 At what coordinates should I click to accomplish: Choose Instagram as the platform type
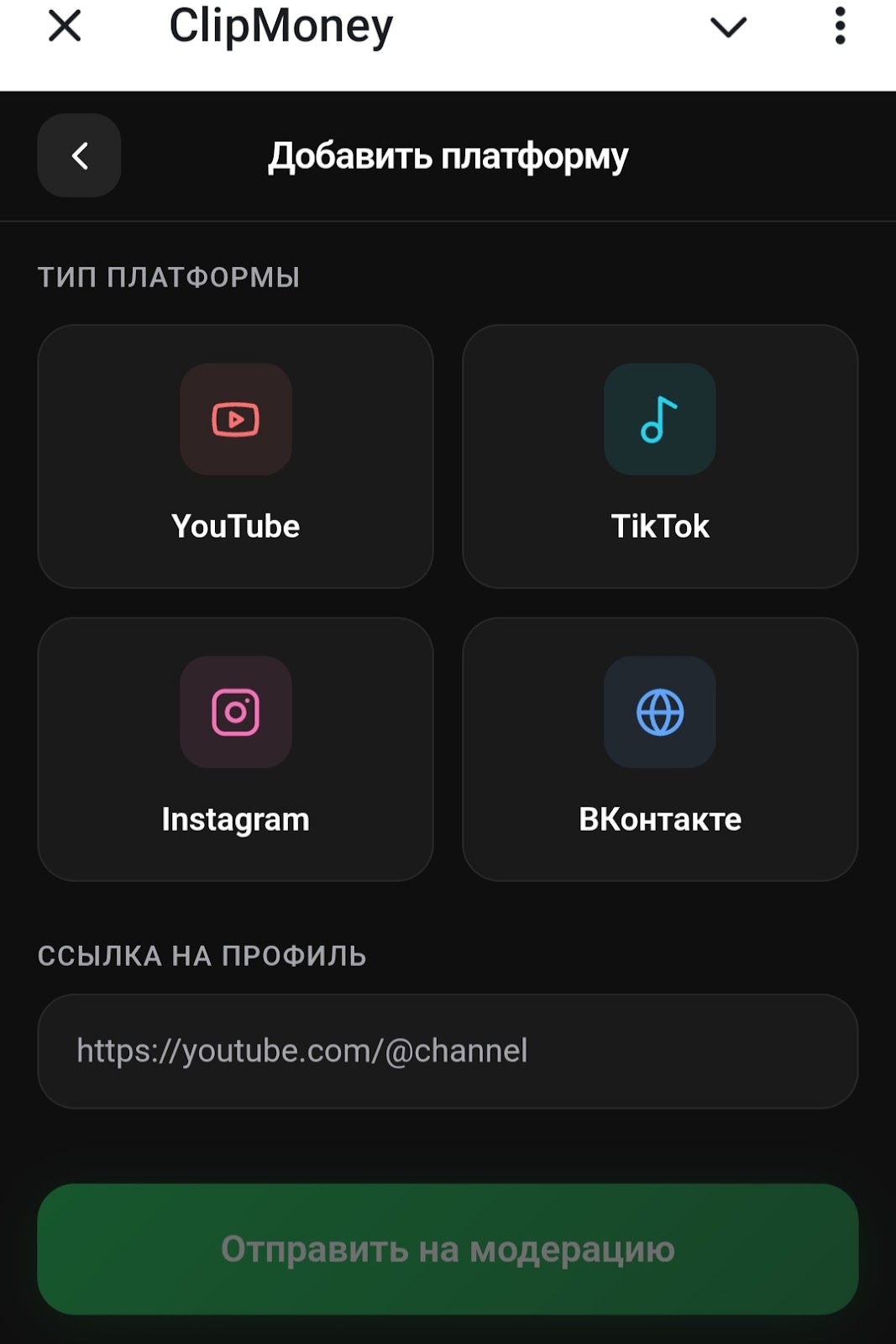point(236,748)
